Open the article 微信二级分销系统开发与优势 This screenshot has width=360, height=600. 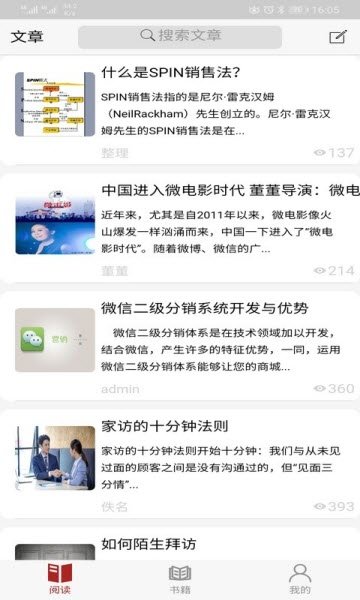(180, 346)
